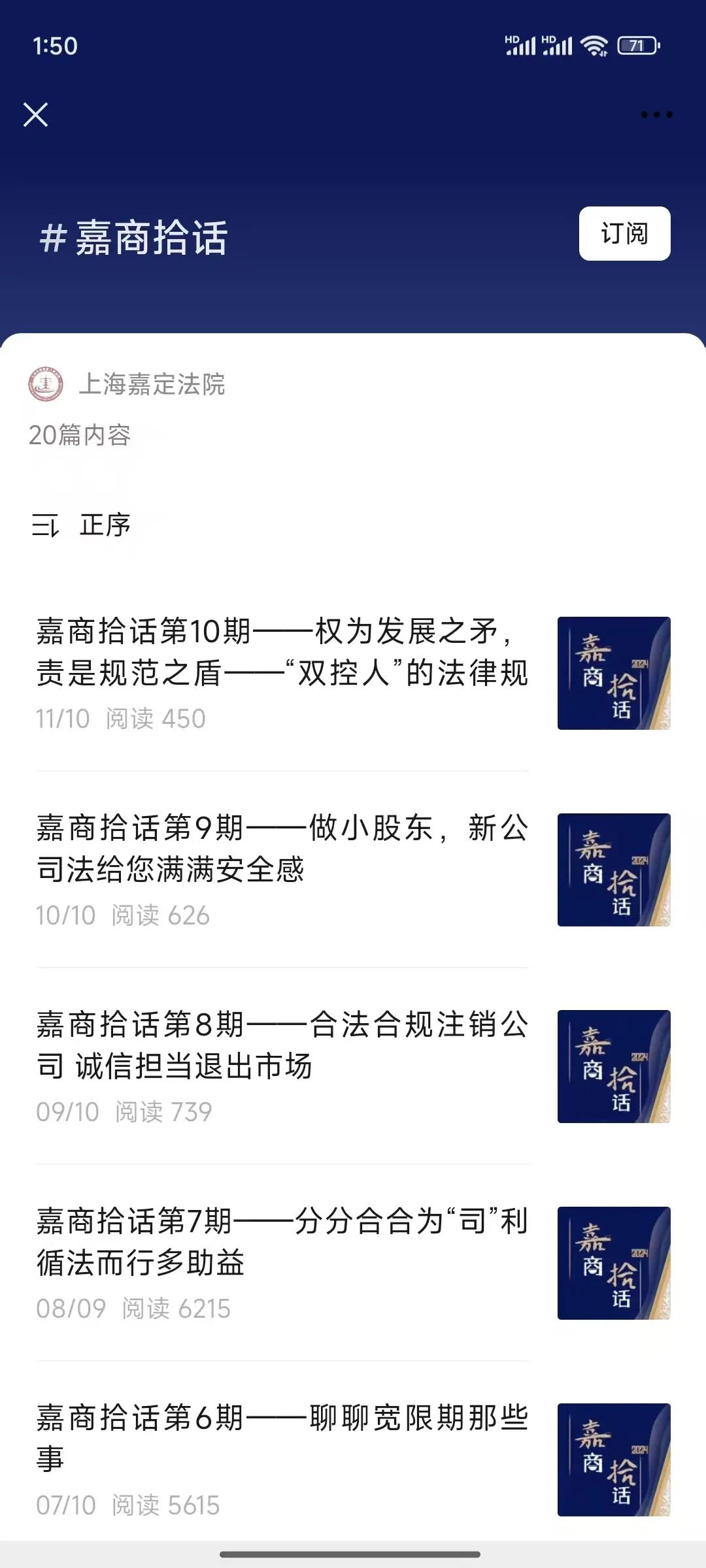Open 嘉商拾话第7期 分分合合为"司"利 article
Screen dimensions: 706x1568
pos(282,1241)
